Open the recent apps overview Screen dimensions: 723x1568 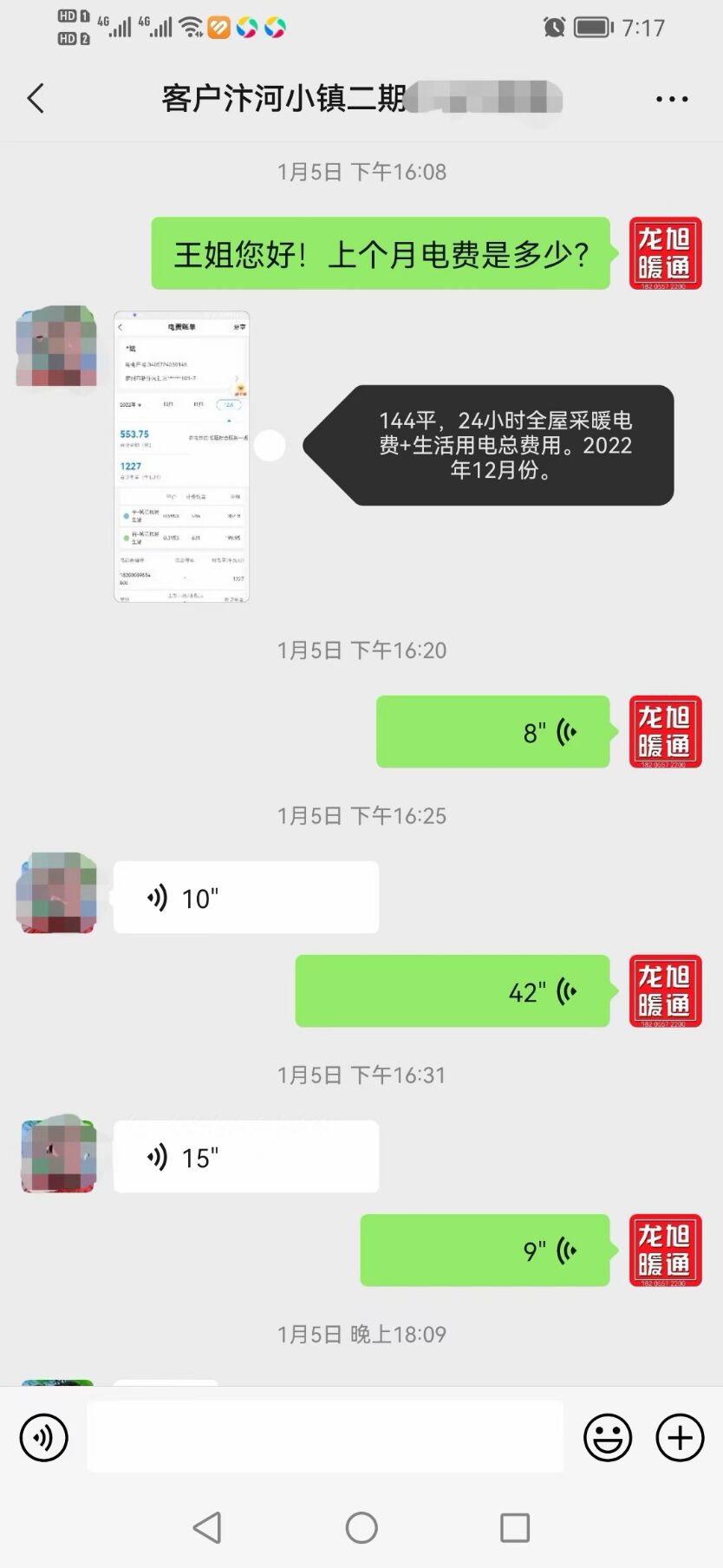tap(515, 1528)
